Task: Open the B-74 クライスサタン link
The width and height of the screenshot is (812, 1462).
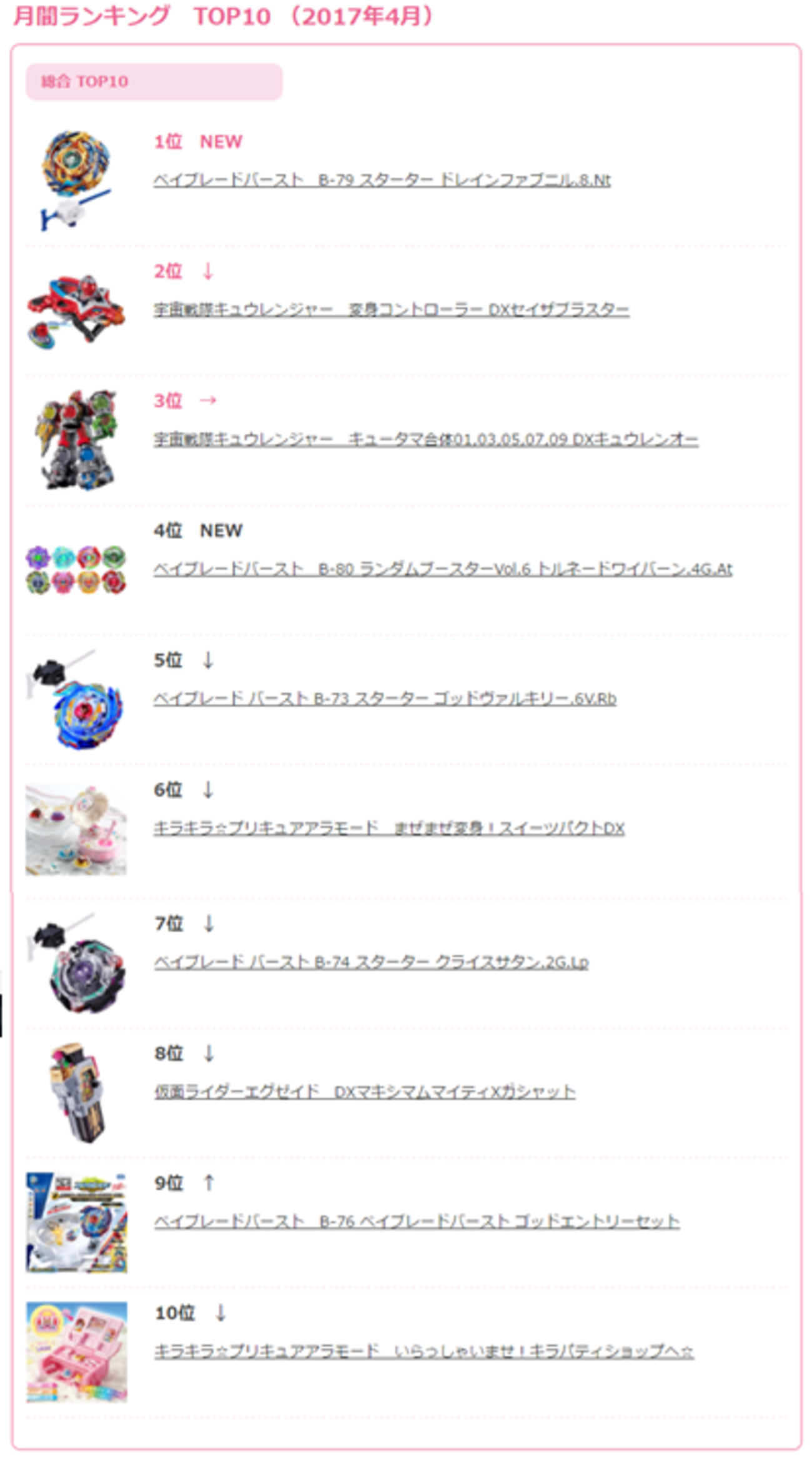Action: [371, 962]
